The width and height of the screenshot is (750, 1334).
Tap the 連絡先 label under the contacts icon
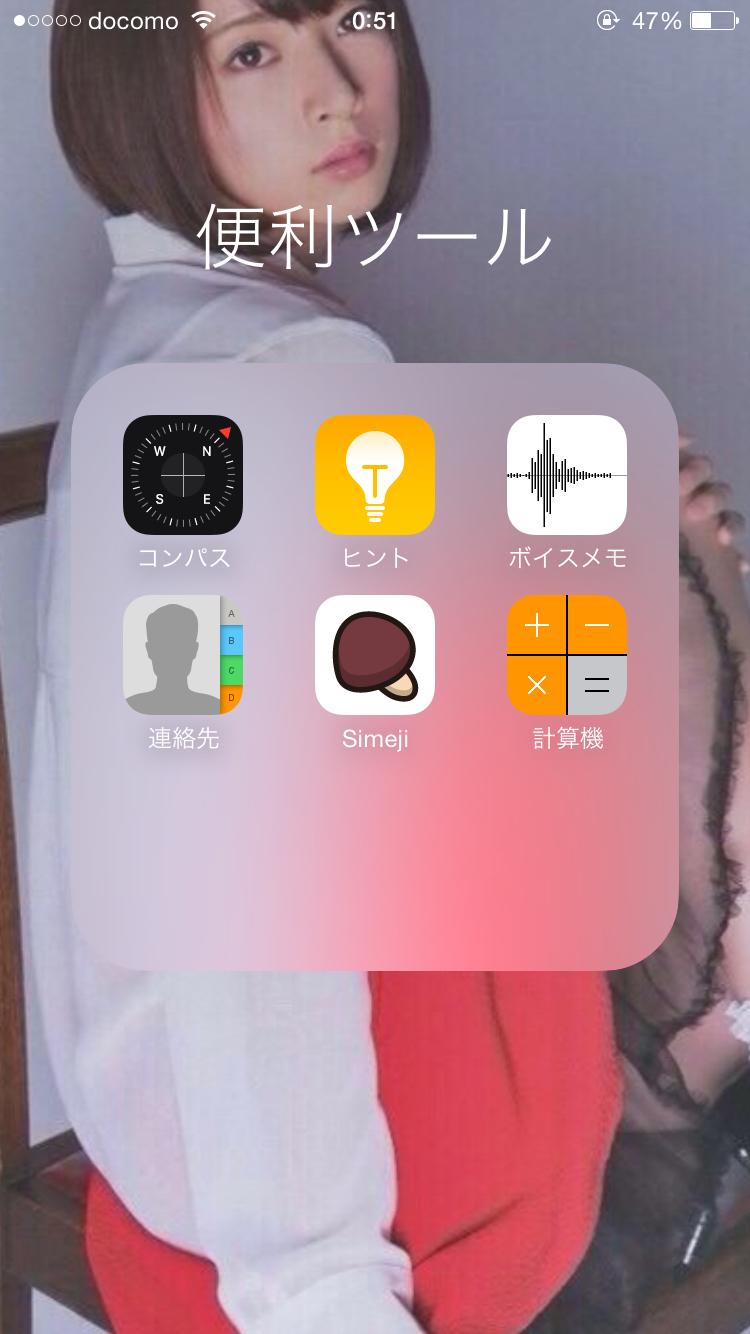183,737
